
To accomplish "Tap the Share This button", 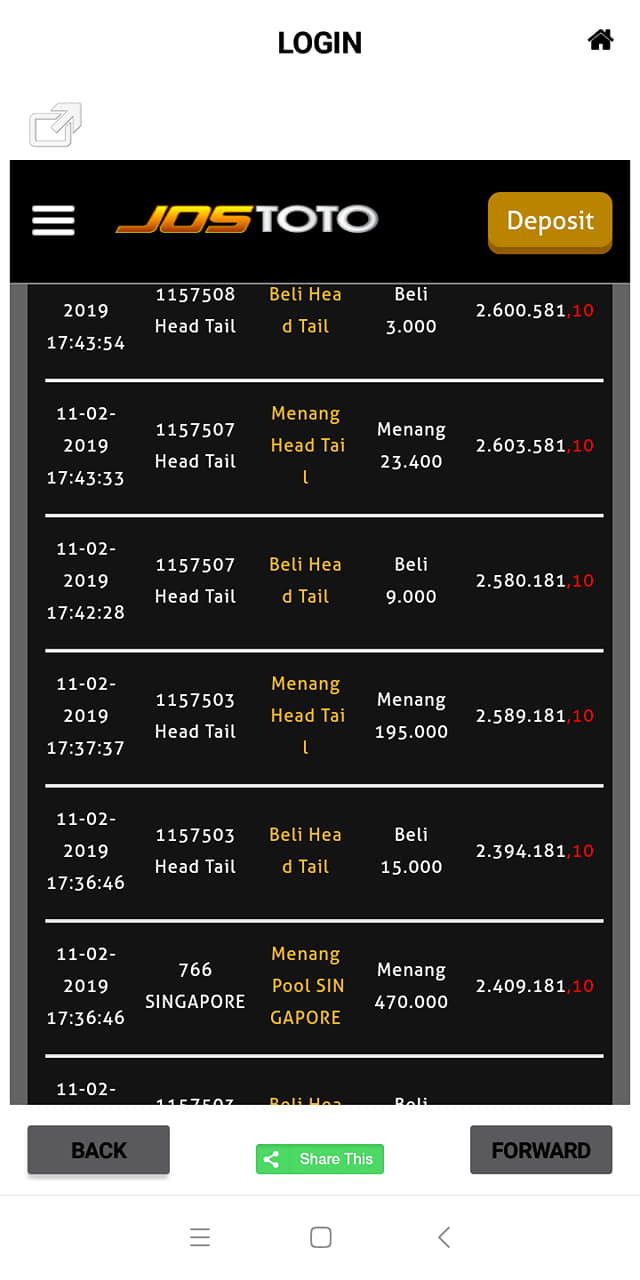I will [x=320, y=1159].
